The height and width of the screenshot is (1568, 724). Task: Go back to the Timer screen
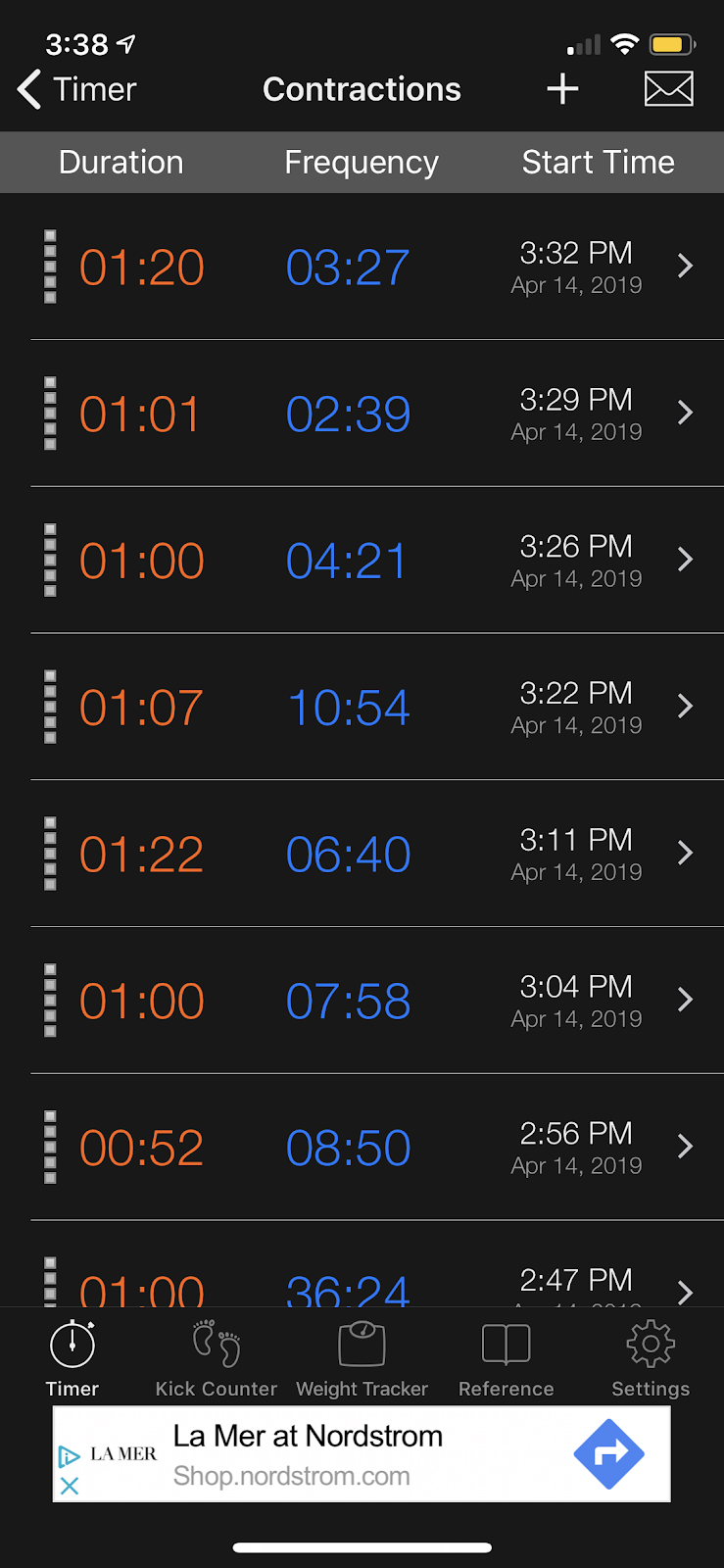pos(76,89)
